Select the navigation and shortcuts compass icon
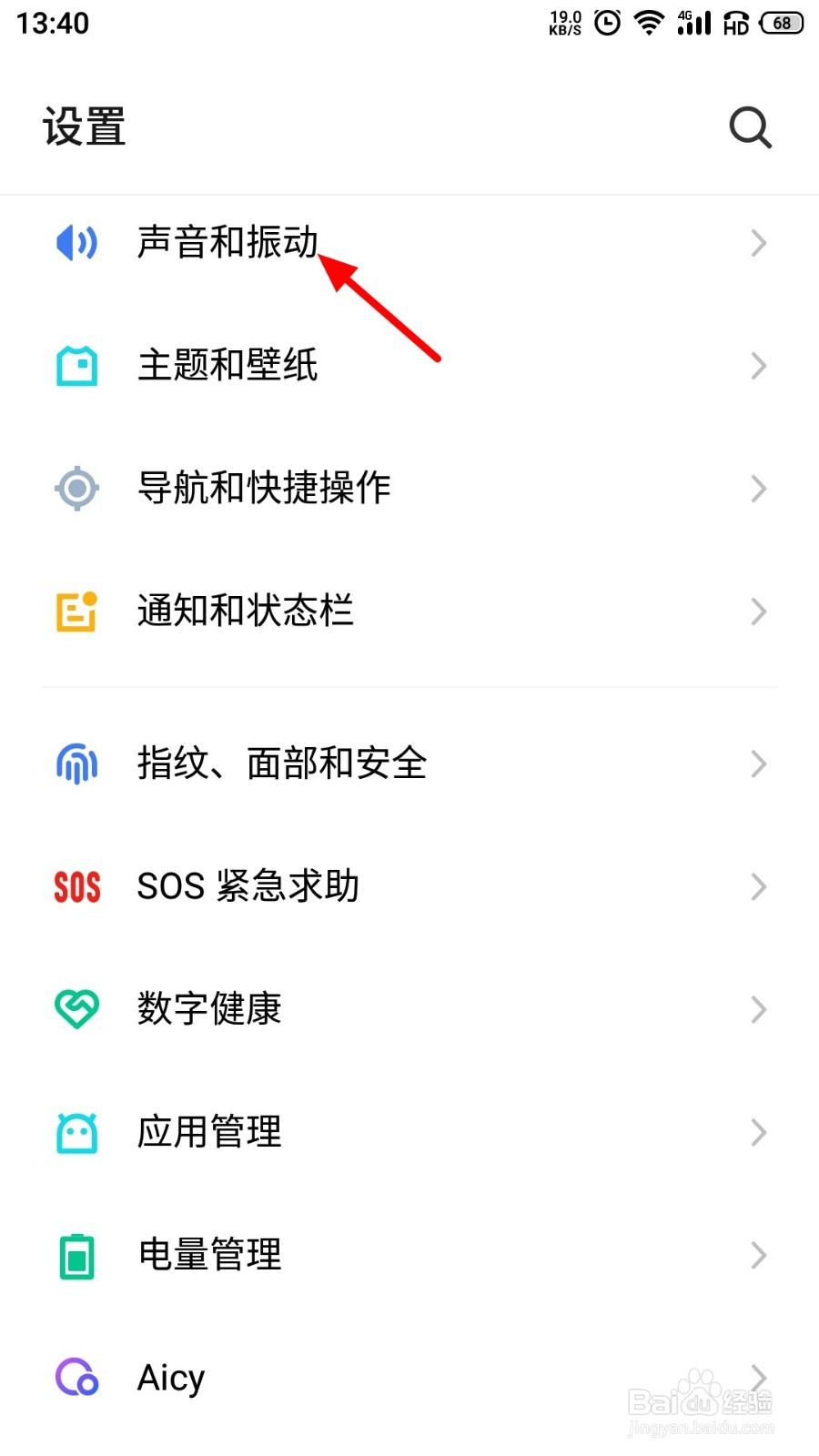819x1456 pixels. (x=76, y=489)
